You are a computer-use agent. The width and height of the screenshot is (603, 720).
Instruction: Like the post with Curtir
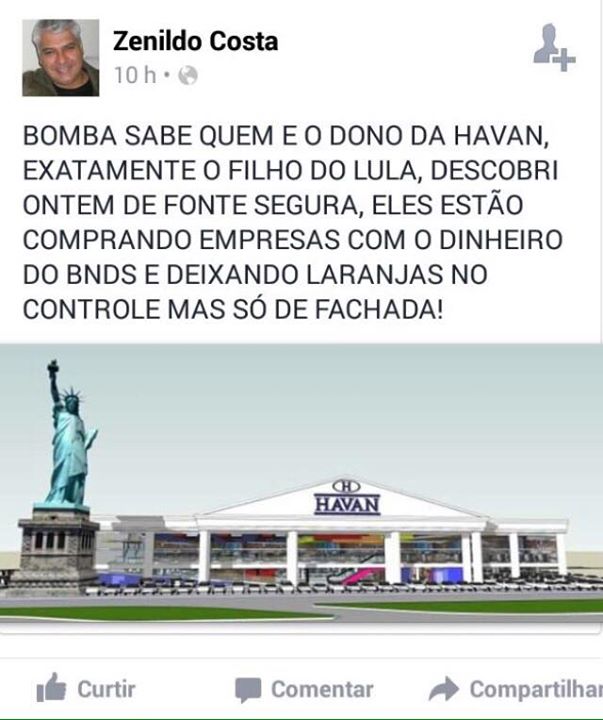(x=86, y=689)
